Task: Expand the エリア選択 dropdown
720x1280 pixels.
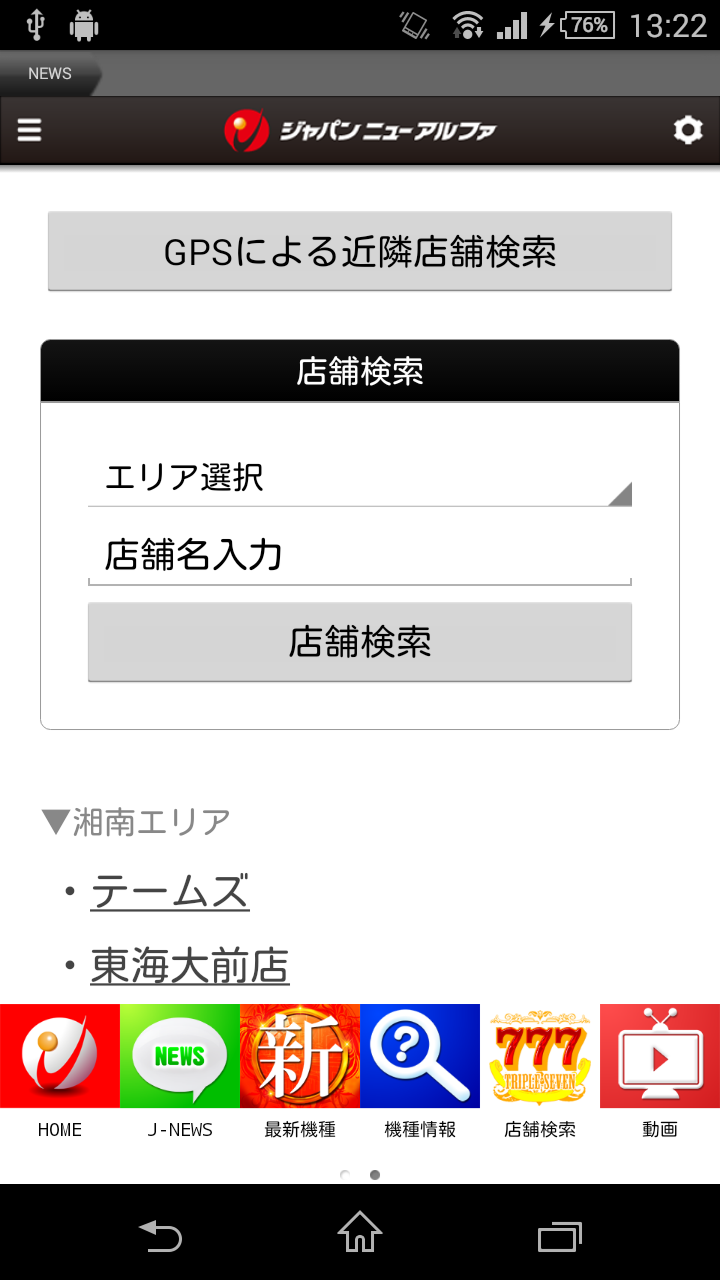Action: 360,478
